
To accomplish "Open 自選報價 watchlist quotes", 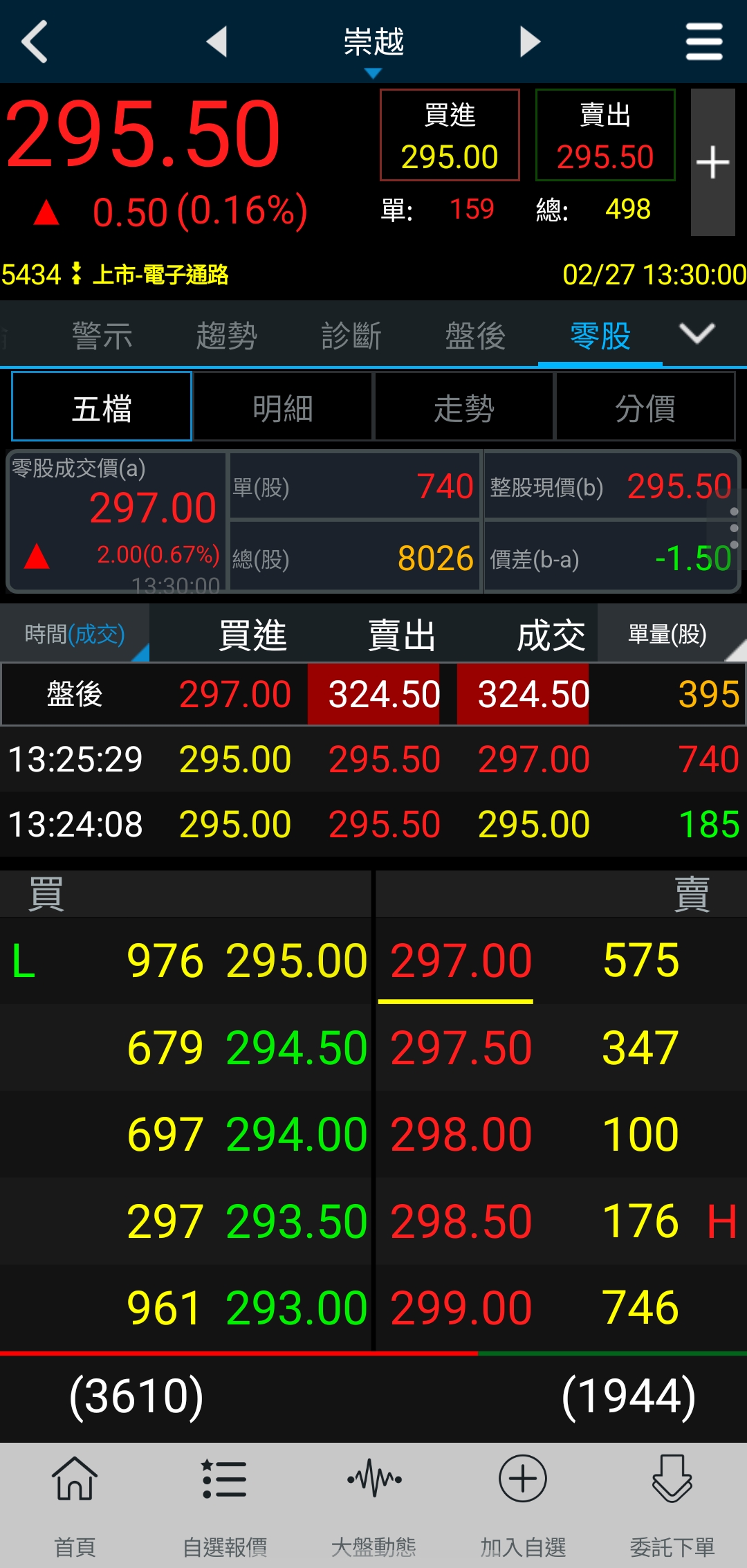I will 224,1506.
